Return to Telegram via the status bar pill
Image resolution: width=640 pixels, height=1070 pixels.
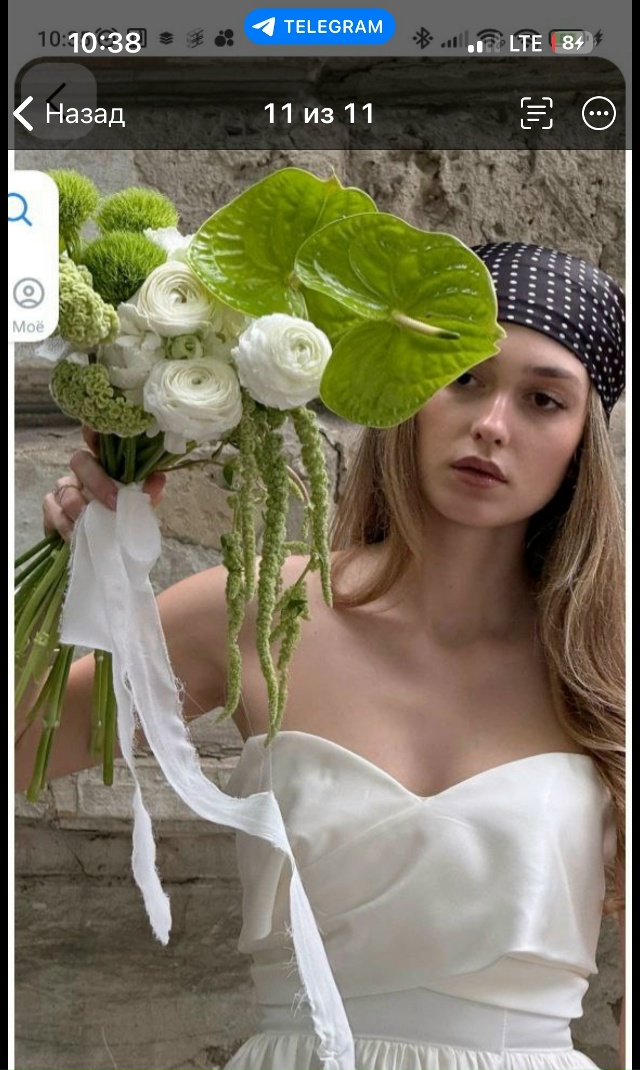tap(320, 27)
